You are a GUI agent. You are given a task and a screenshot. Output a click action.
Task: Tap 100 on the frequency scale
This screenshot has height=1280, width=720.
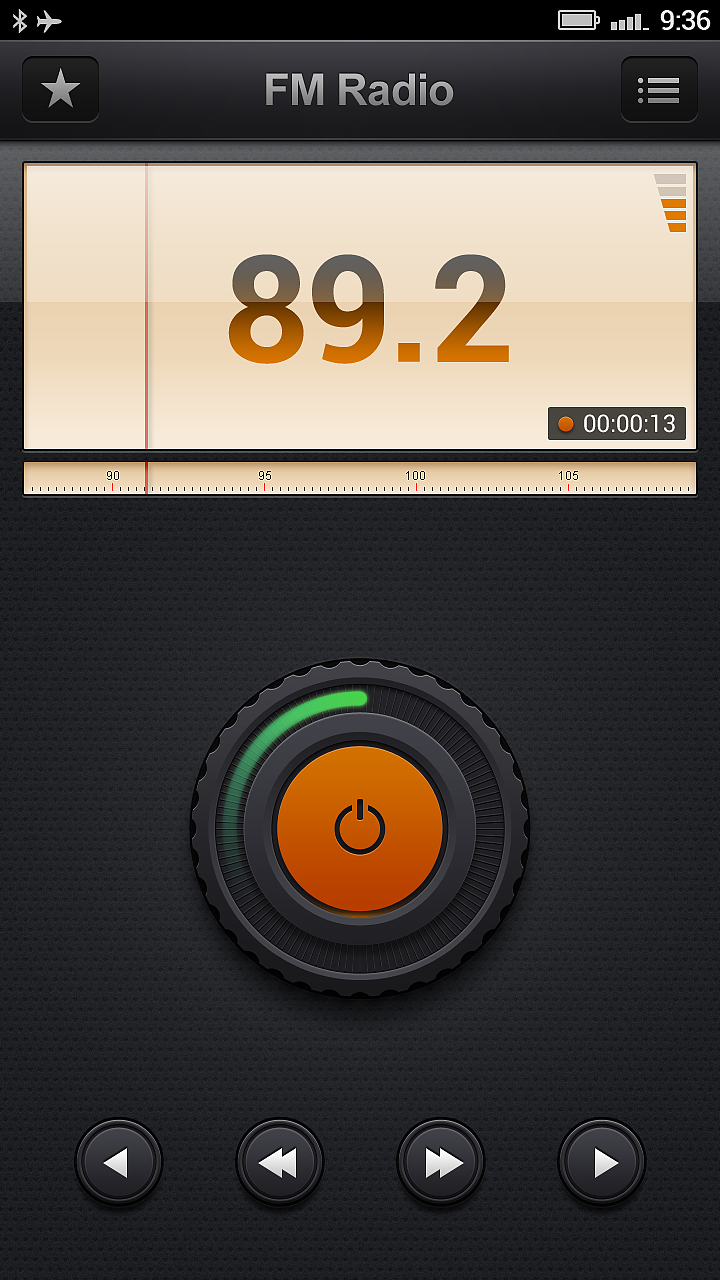point(415,478)
